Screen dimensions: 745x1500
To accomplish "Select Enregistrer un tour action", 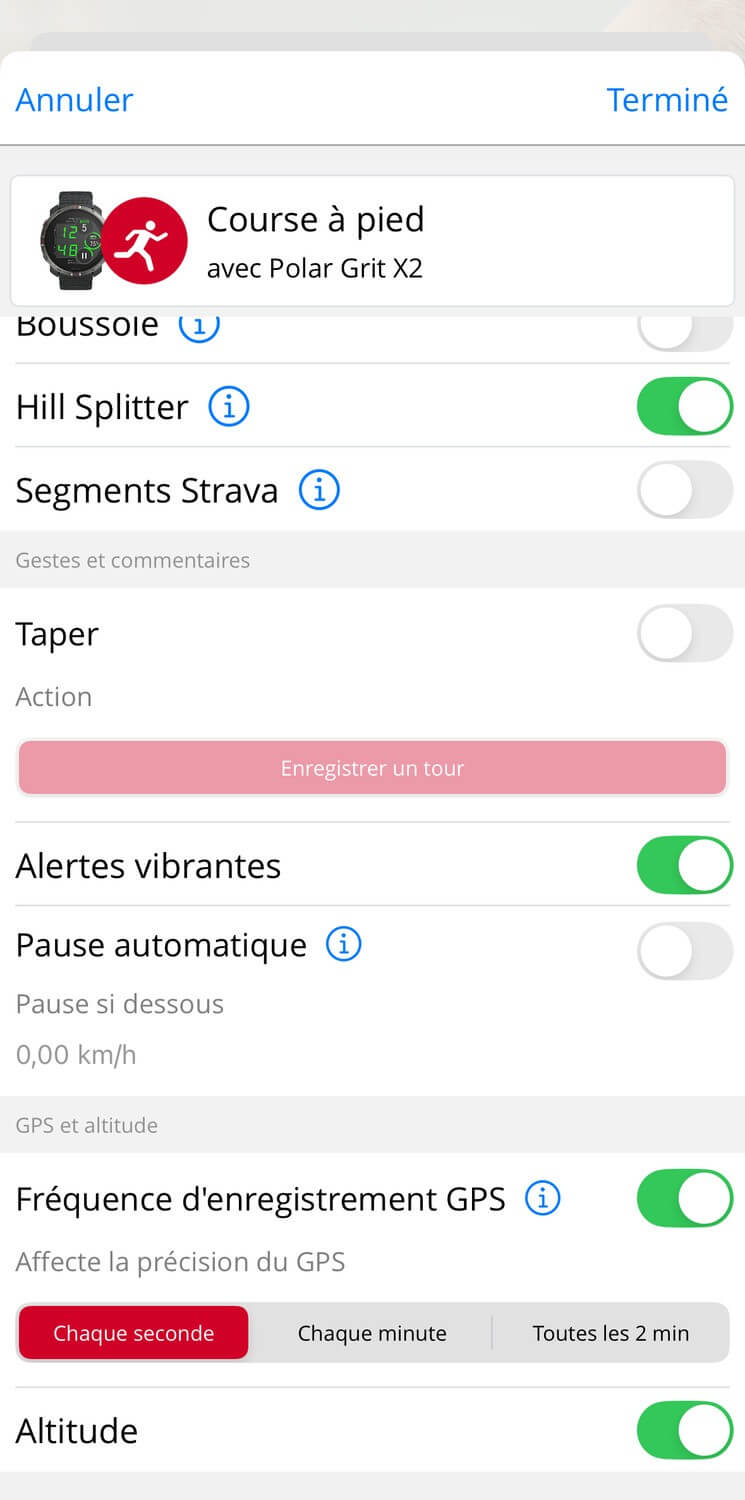I will [x=372, y=768].
